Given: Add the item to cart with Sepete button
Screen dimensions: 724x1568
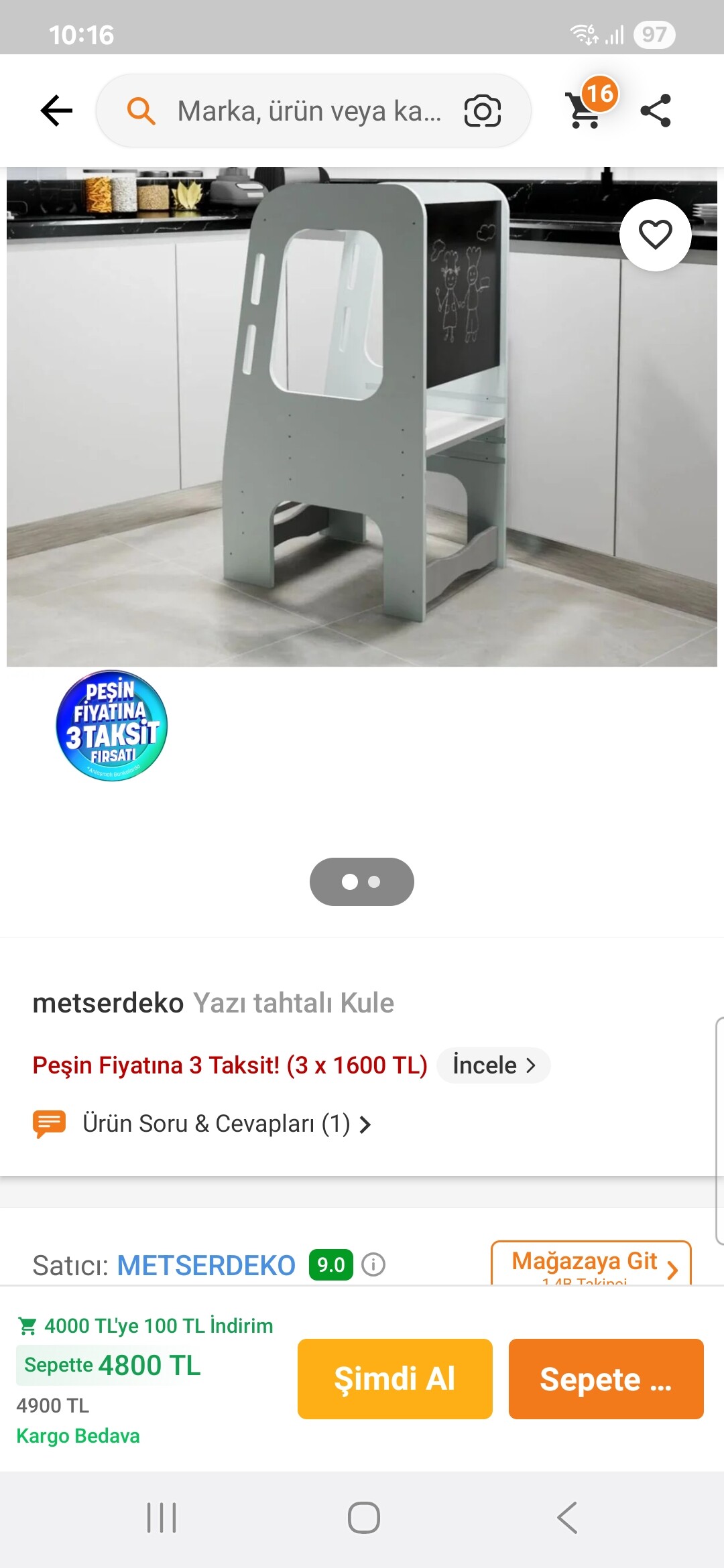Looking at the screenshot, I should point(606,1378).
